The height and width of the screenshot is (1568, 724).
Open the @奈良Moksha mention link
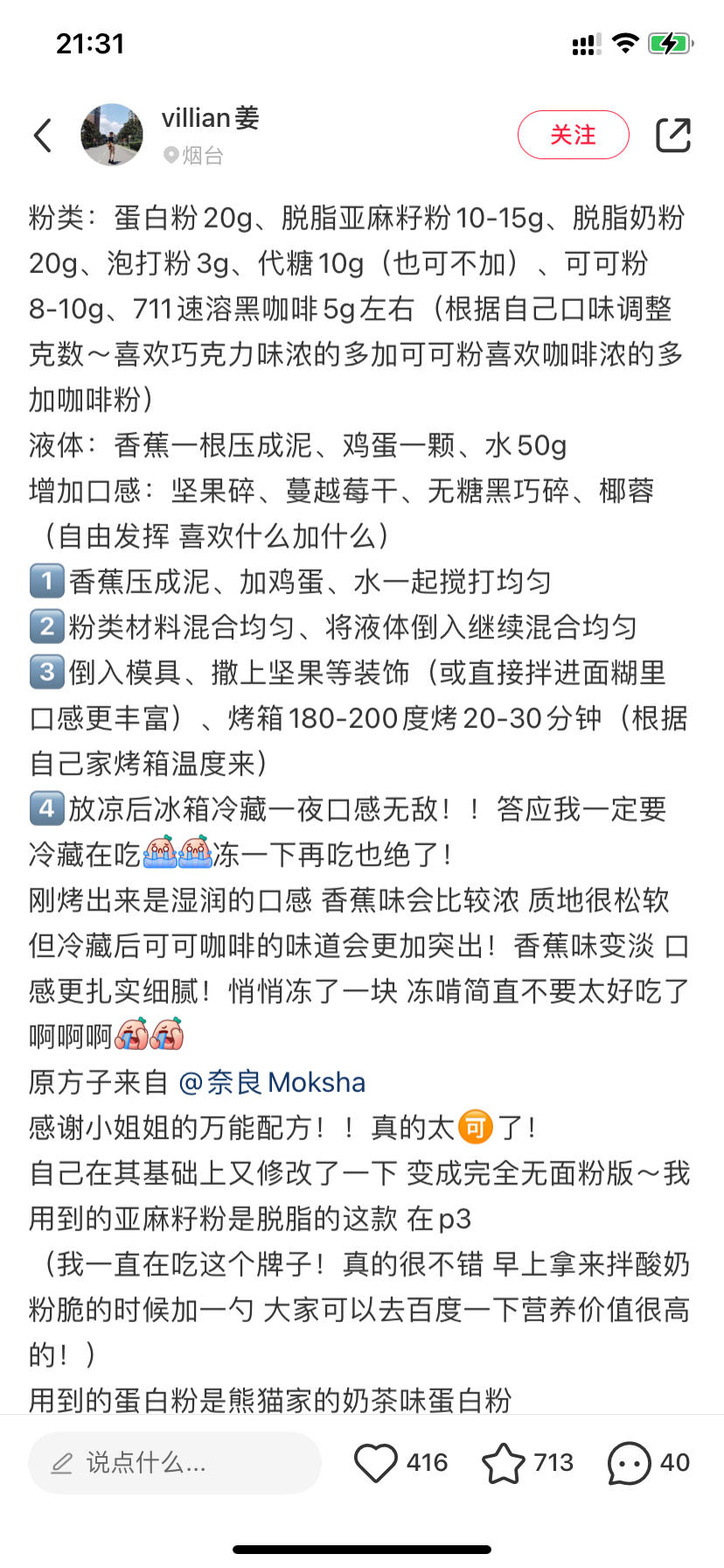(x=272, y=1082)
